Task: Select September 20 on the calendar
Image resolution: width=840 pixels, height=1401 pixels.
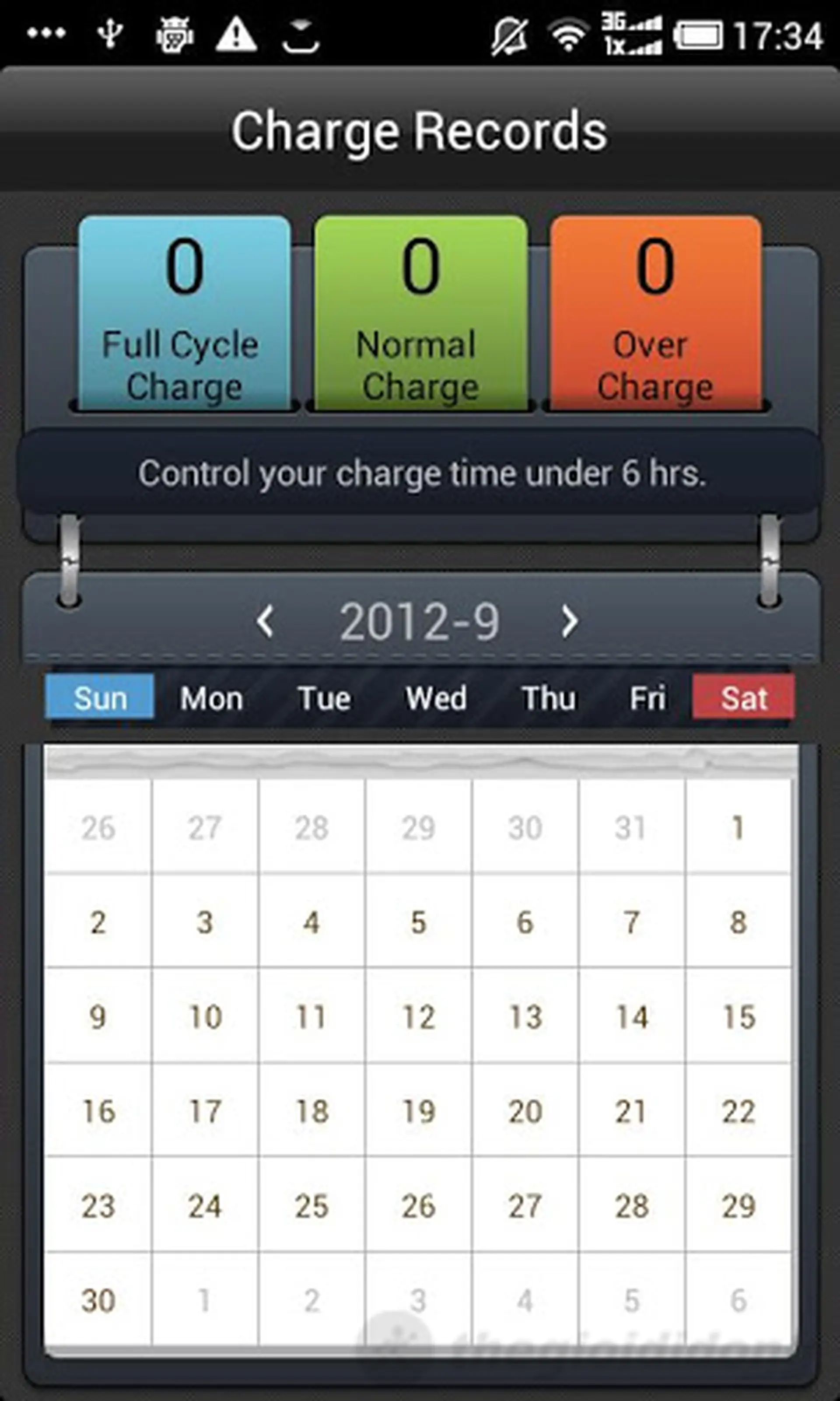Action: tap(525, 1110)
